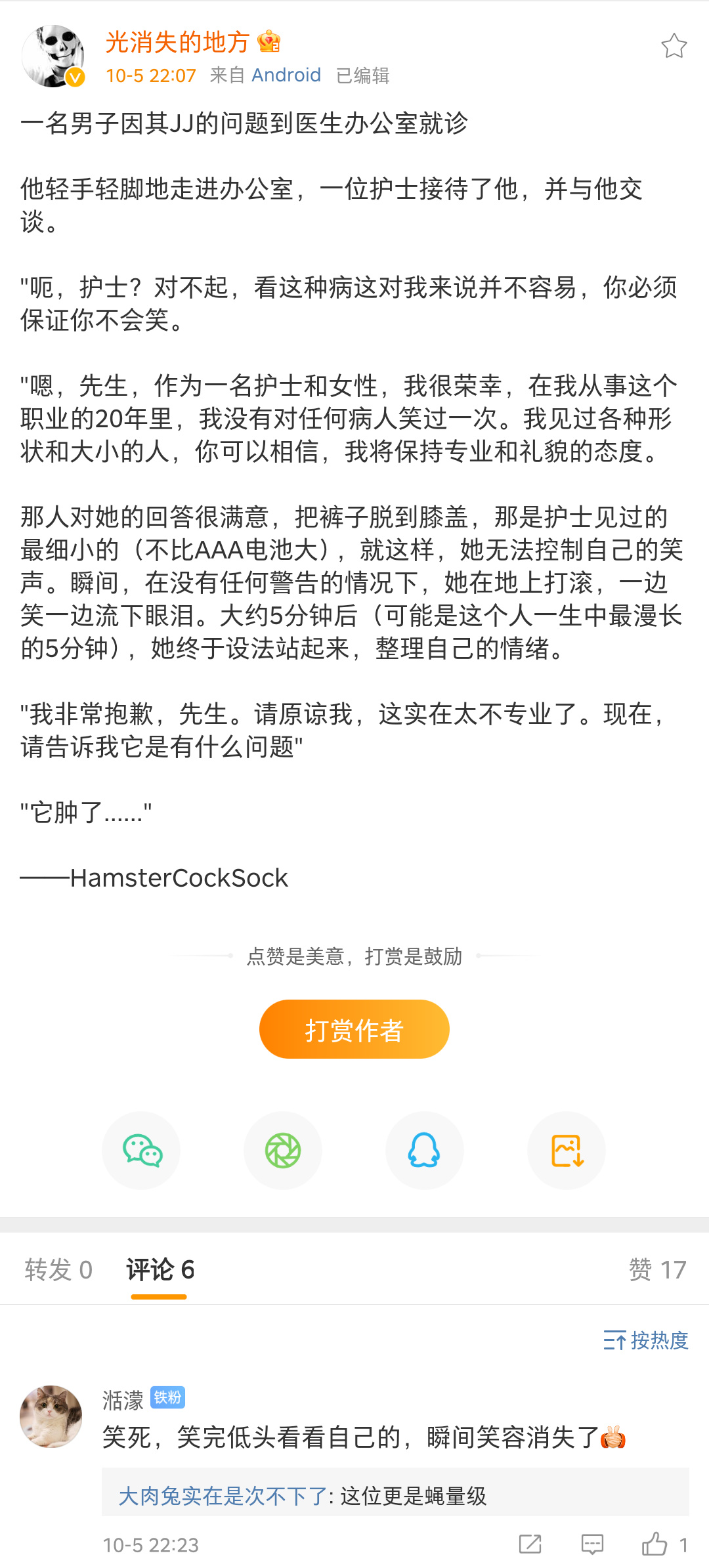Tap the Android source link

tap(286, 75)
